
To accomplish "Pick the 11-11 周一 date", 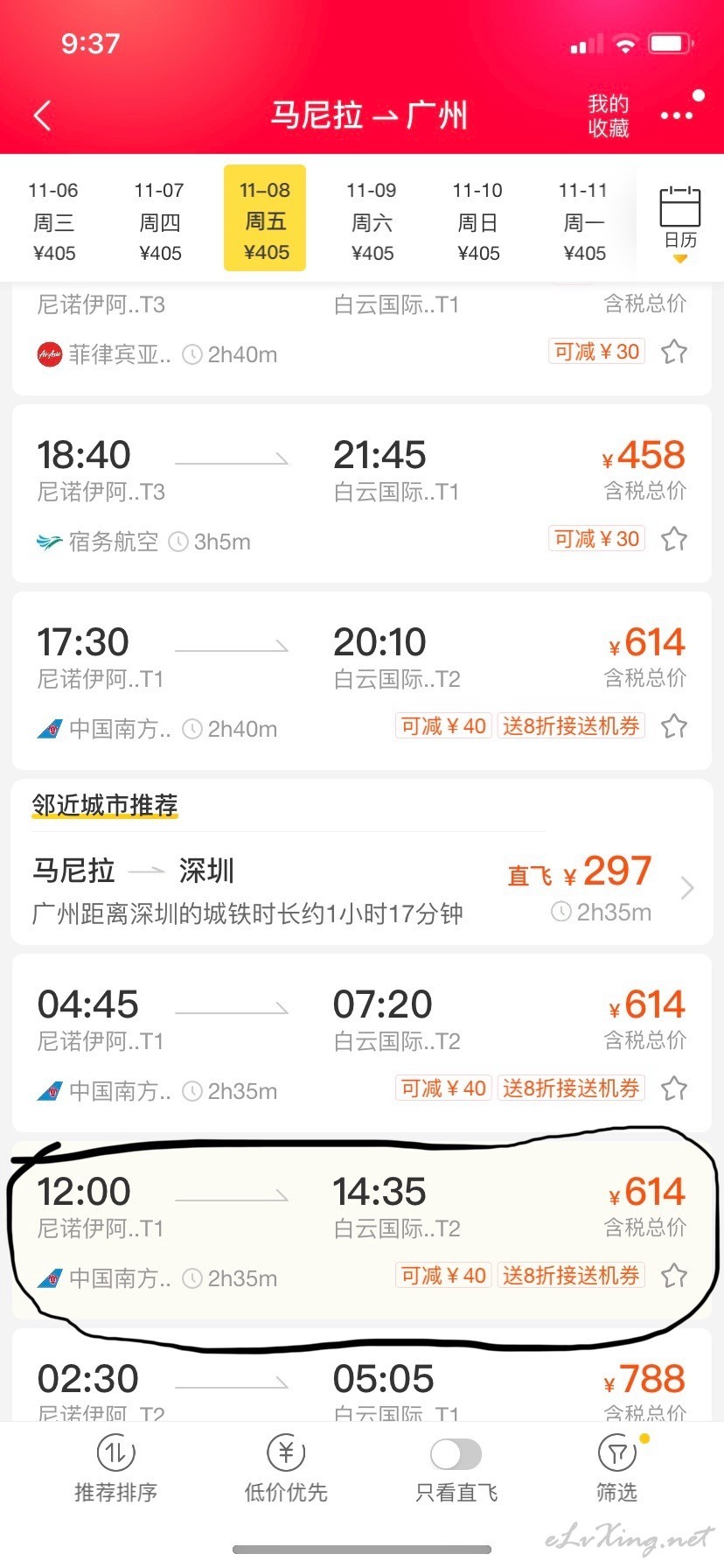I will tap(584, 221).
